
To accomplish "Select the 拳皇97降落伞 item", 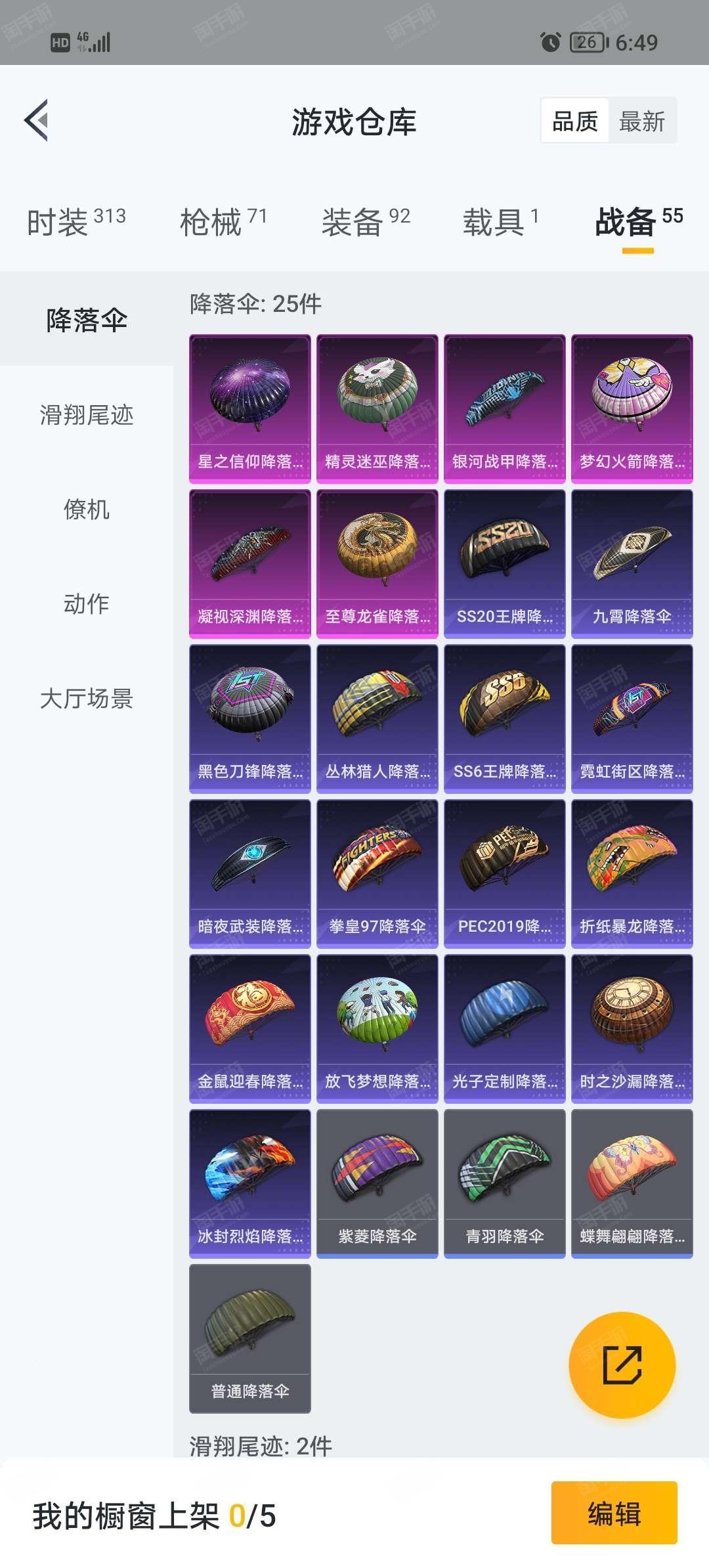I will [x=377, y=874].
